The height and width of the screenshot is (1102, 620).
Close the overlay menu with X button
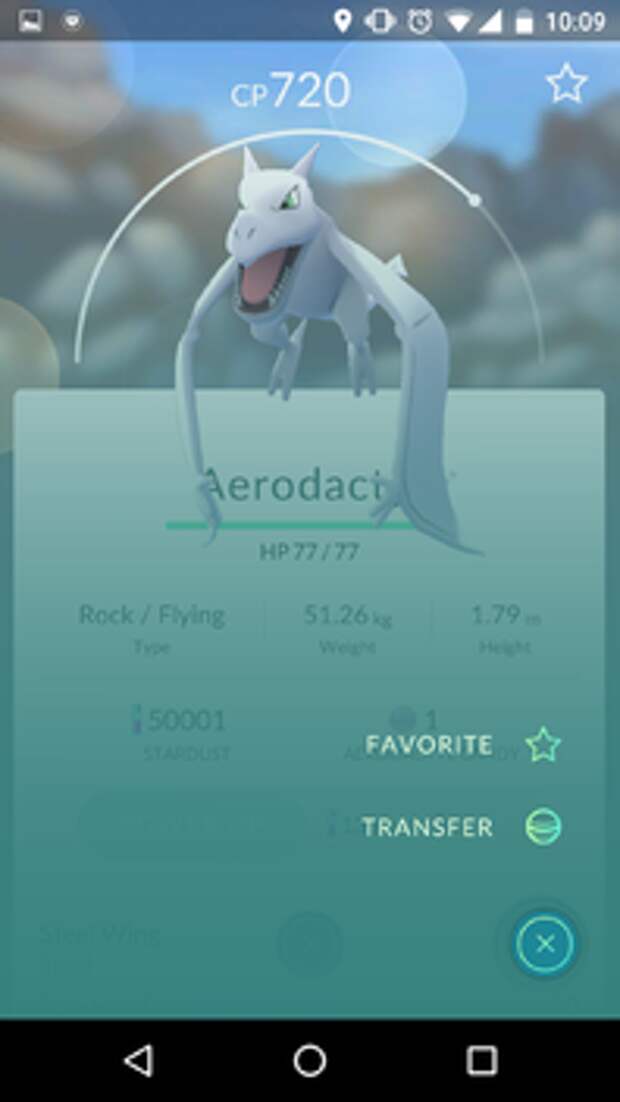click(545, 942)
